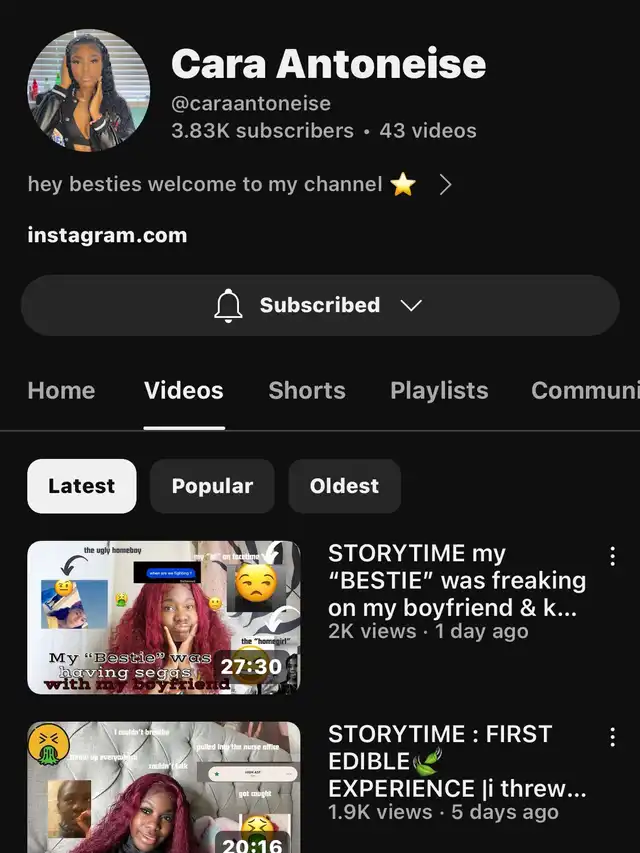Switch to the Shorts tab
The width and height of the screenshot is (640, 853).
(x=307, y=391)
